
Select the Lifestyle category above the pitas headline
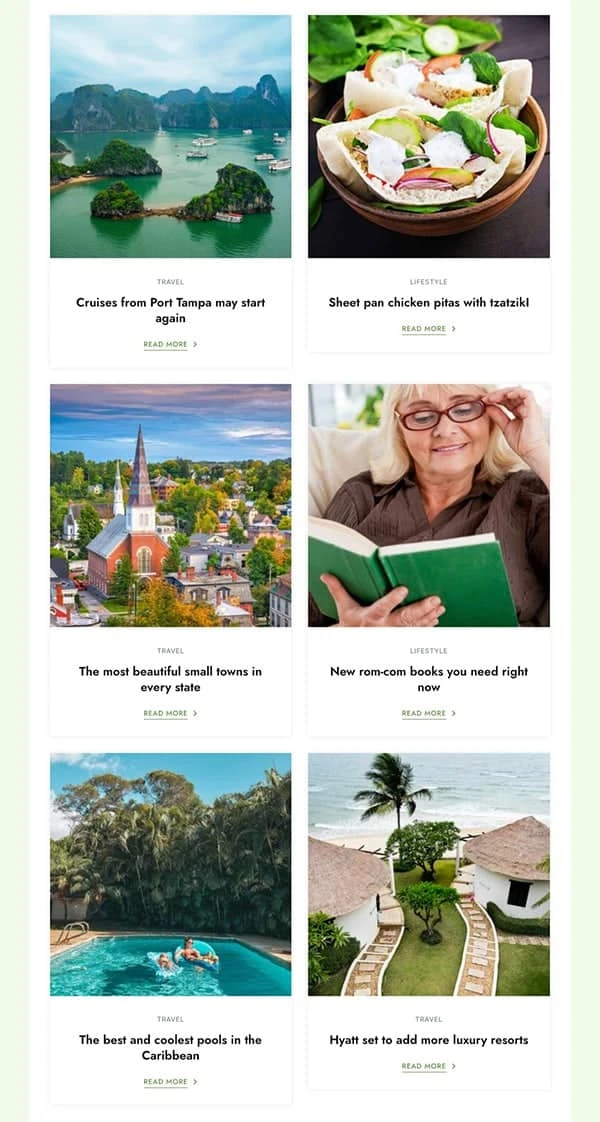click(428, 282)
